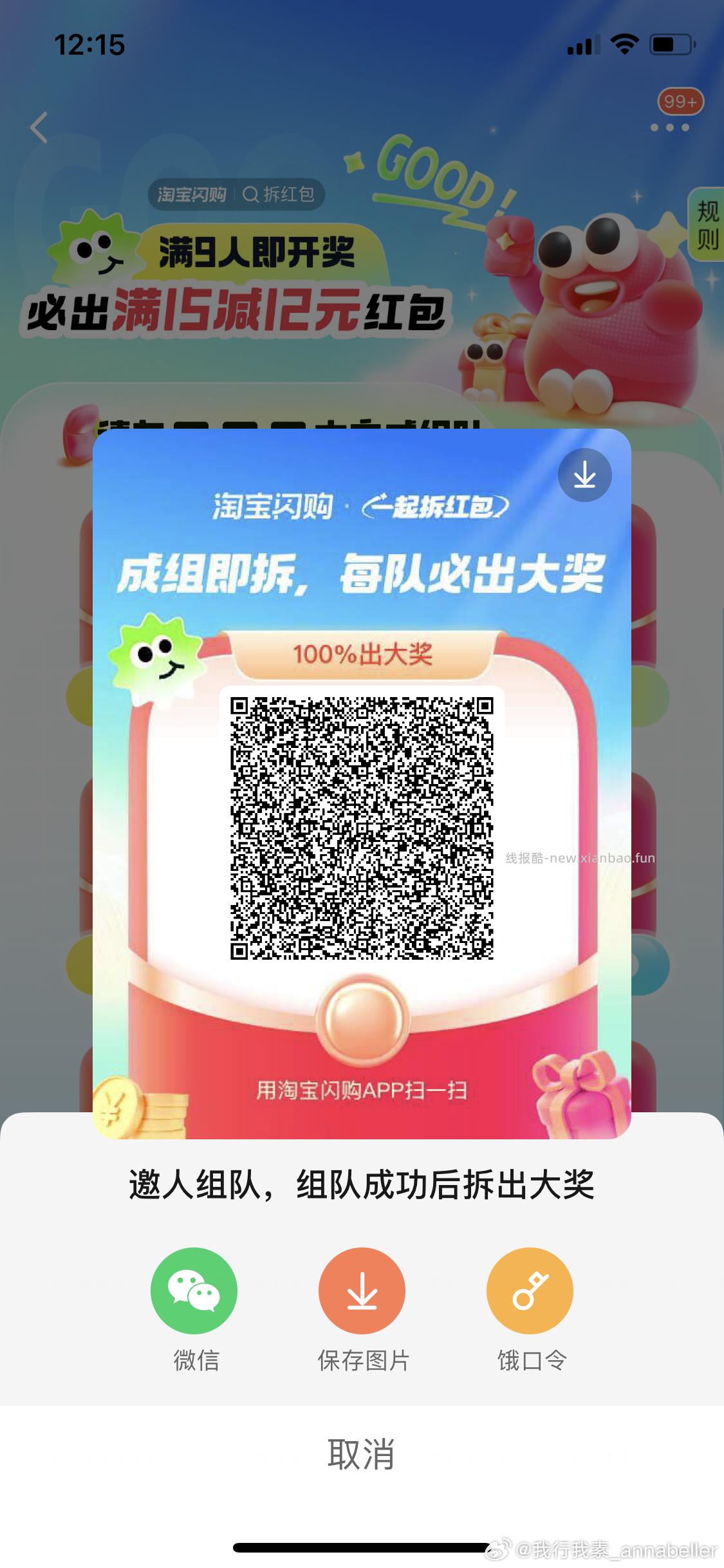Tap the 100%出大奖 banner ribbon
This screenshot has width=724, height=1568.
[362, 655]
